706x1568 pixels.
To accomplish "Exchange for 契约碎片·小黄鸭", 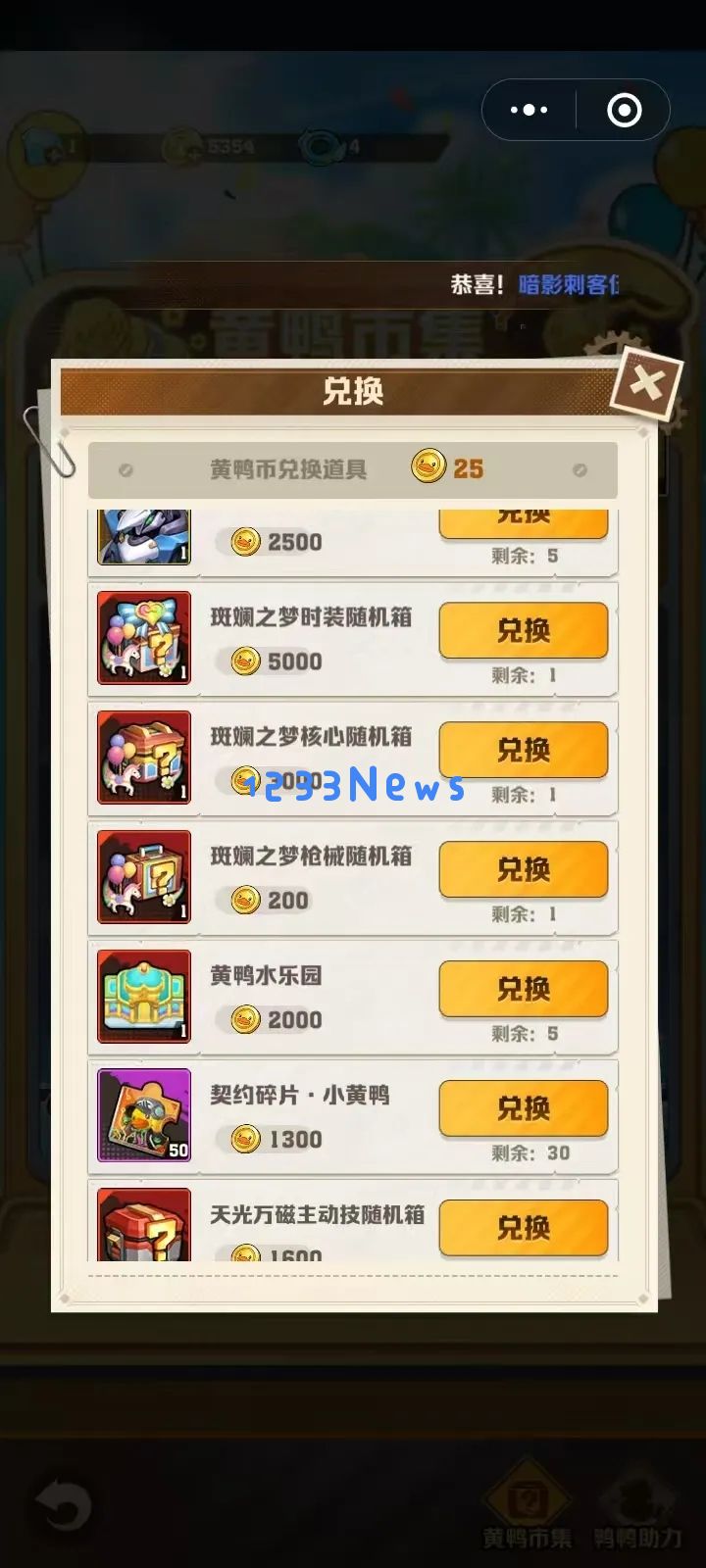I will tap(523, 1108).
